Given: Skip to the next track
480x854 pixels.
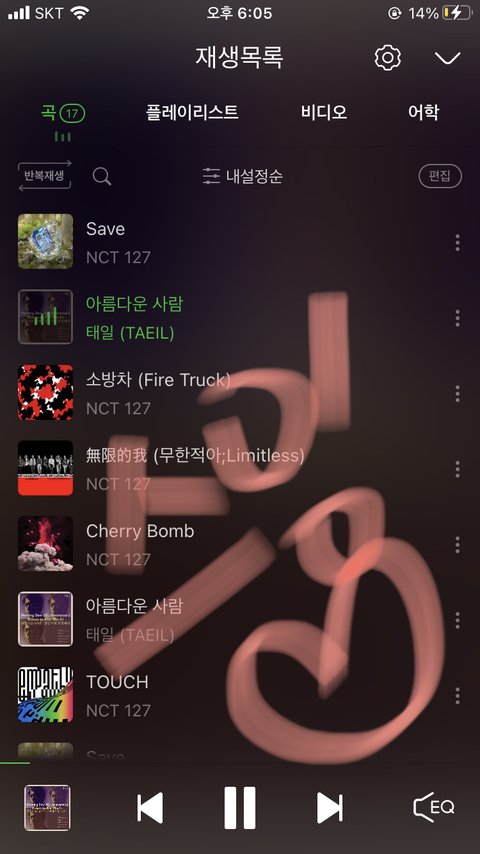Looking at the screenshot, I should [x=330, y=808].
